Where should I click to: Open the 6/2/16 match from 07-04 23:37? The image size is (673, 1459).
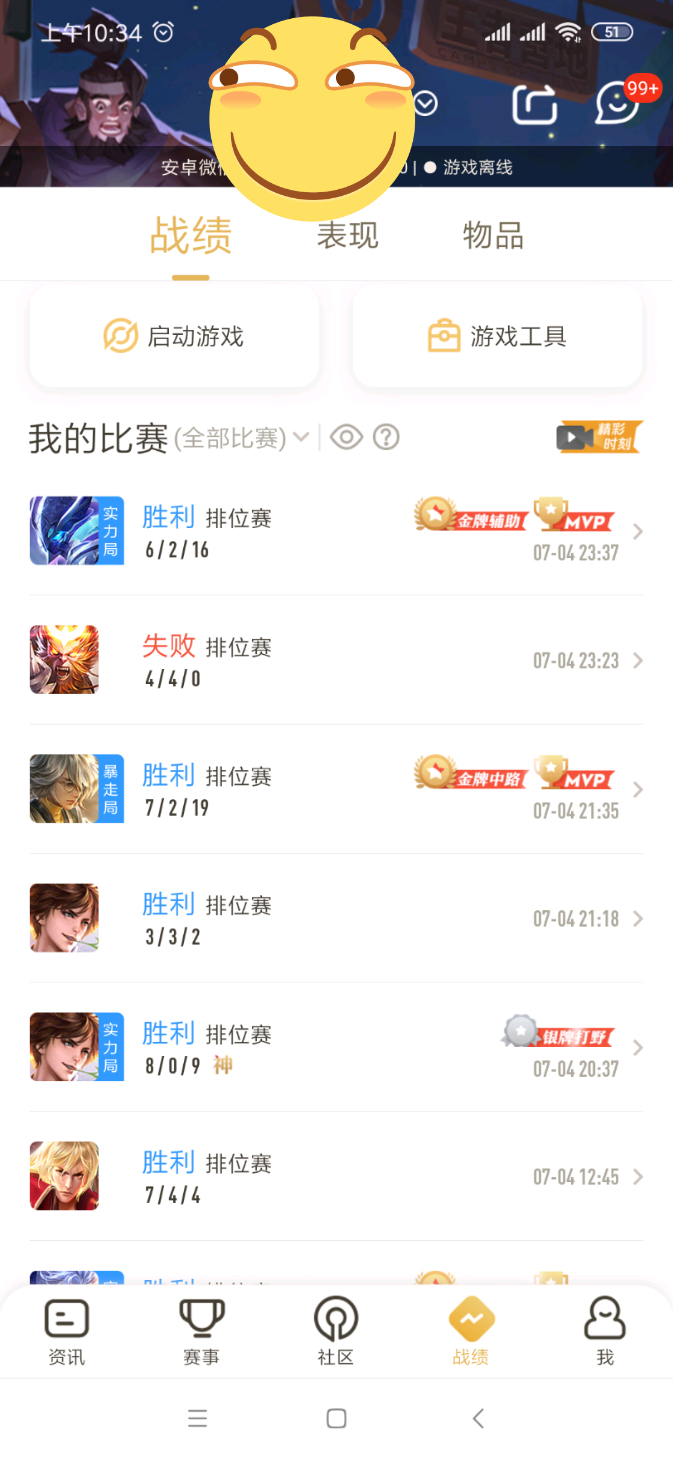point(336,531)
